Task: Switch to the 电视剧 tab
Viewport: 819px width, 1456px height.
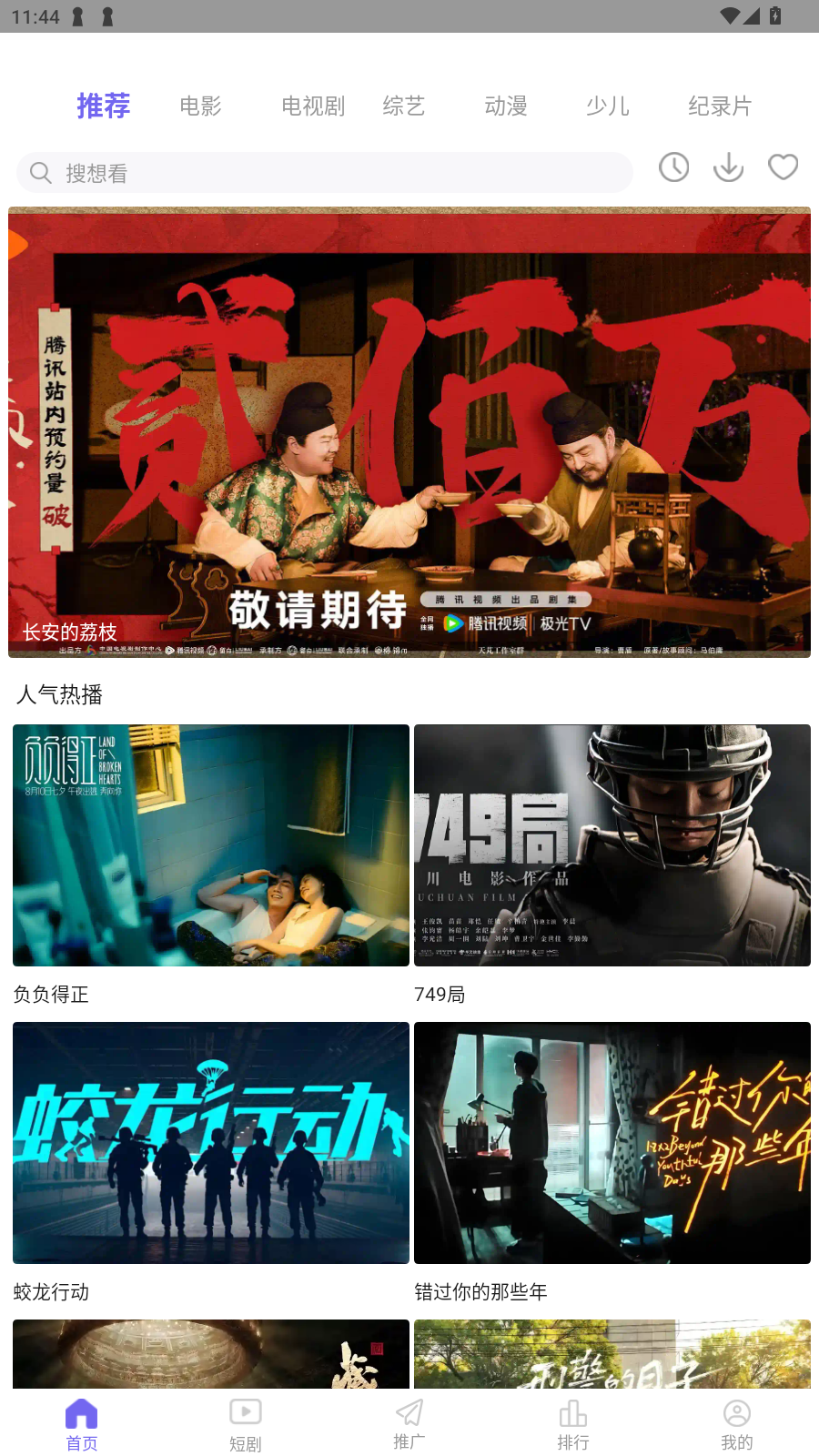Action: pos(313,106)
